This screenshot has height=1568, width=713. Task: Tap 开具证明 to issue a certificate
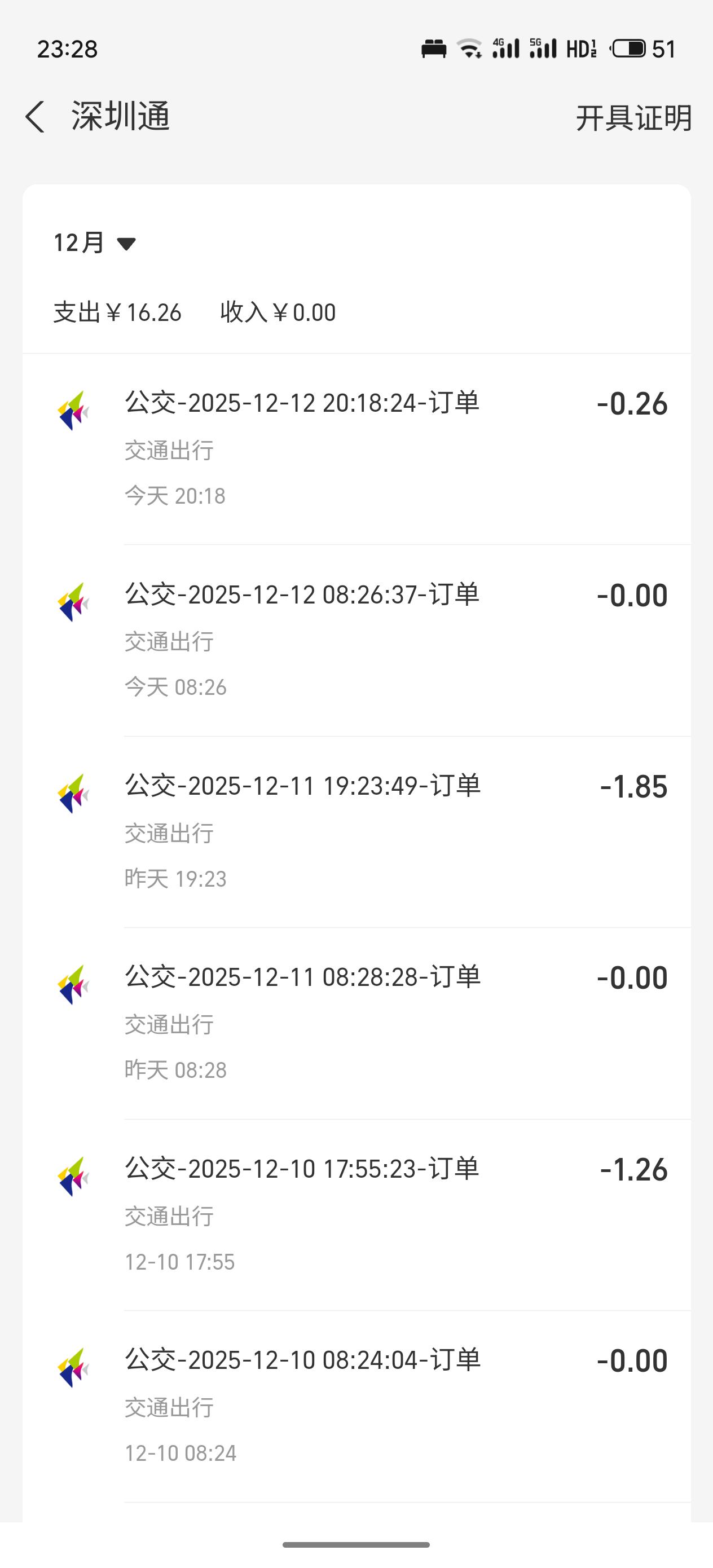click(634, 117)
